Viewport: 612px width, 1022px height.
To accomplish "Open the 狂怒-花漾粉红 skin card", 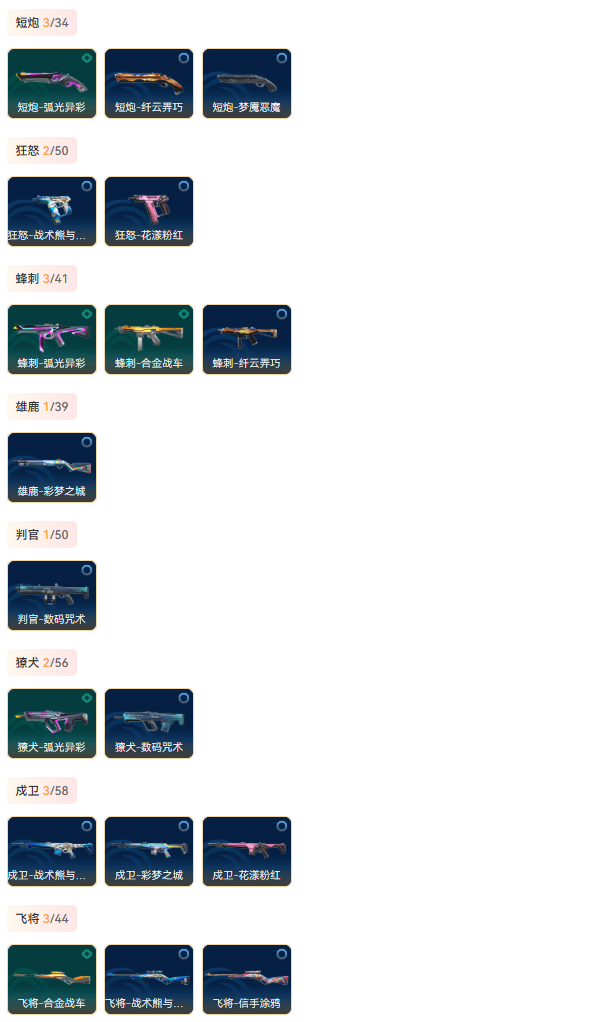I will tap(149, 211).
